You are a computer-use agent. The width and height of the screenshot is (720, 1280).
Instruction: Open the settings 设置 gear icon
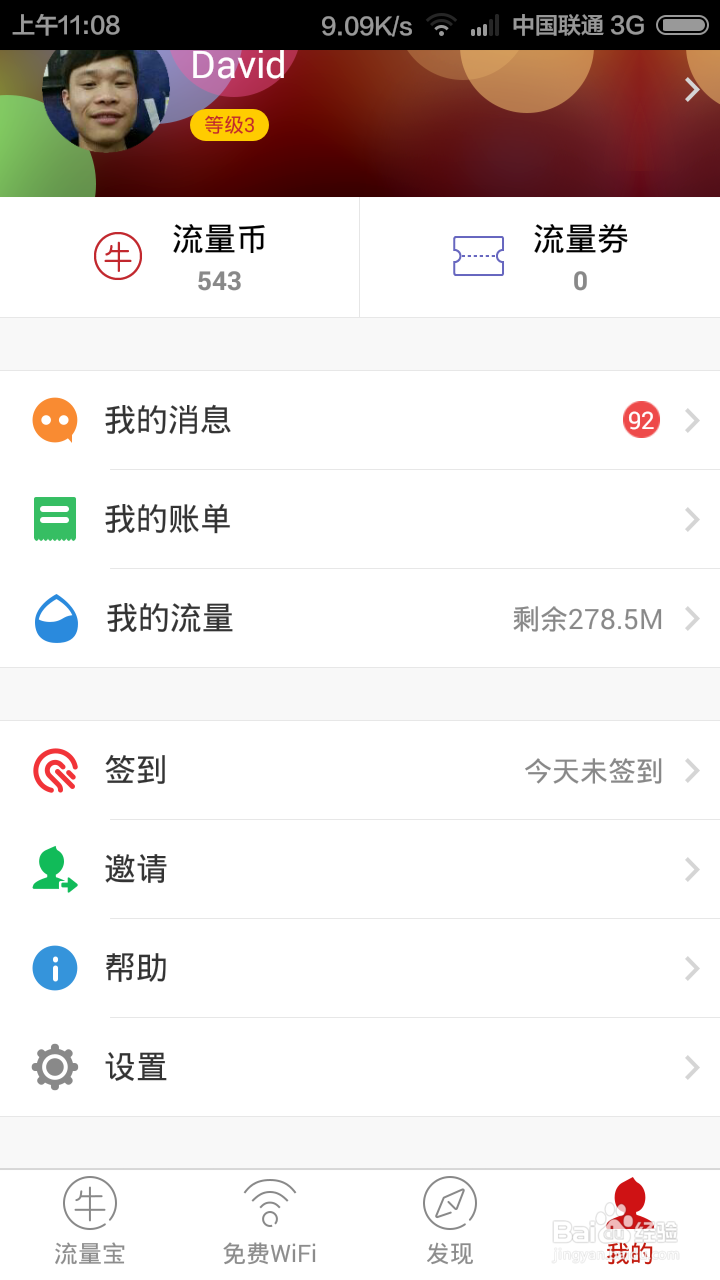54,1067
